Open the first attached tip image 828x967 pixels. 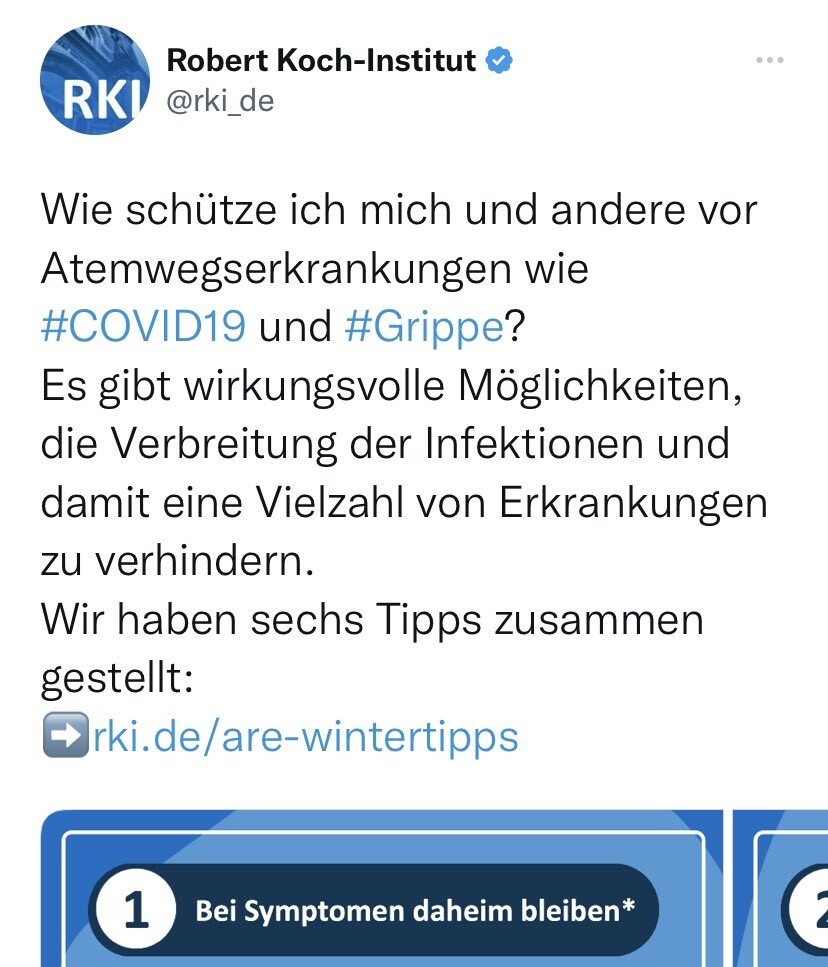click(x=380, y=890)
